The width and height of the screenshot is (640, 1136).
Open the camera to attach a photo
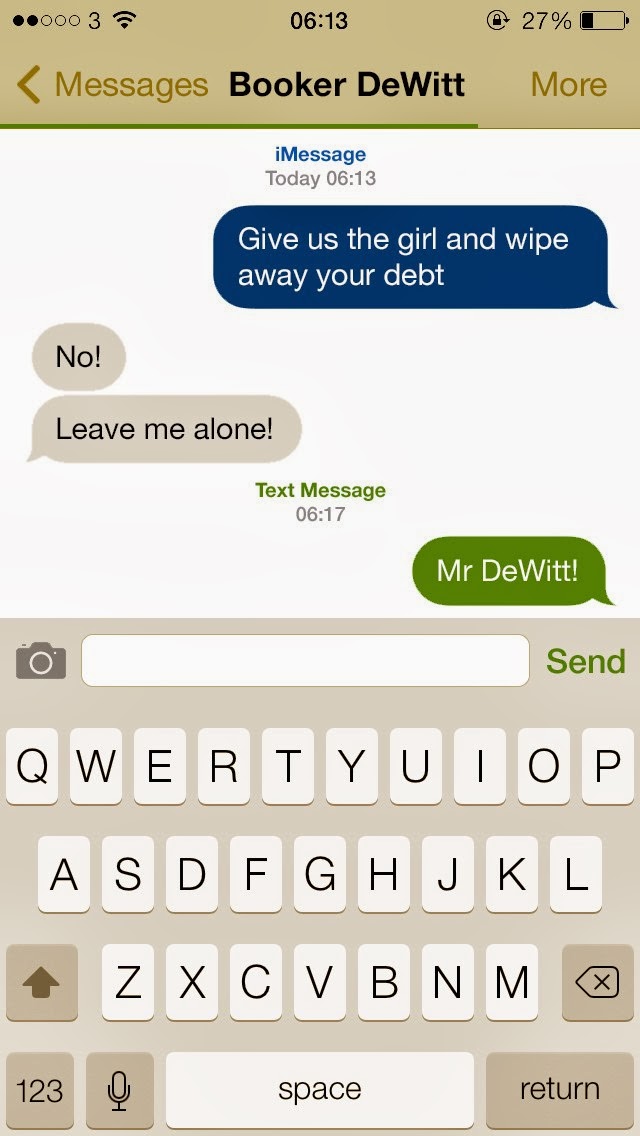41,661
